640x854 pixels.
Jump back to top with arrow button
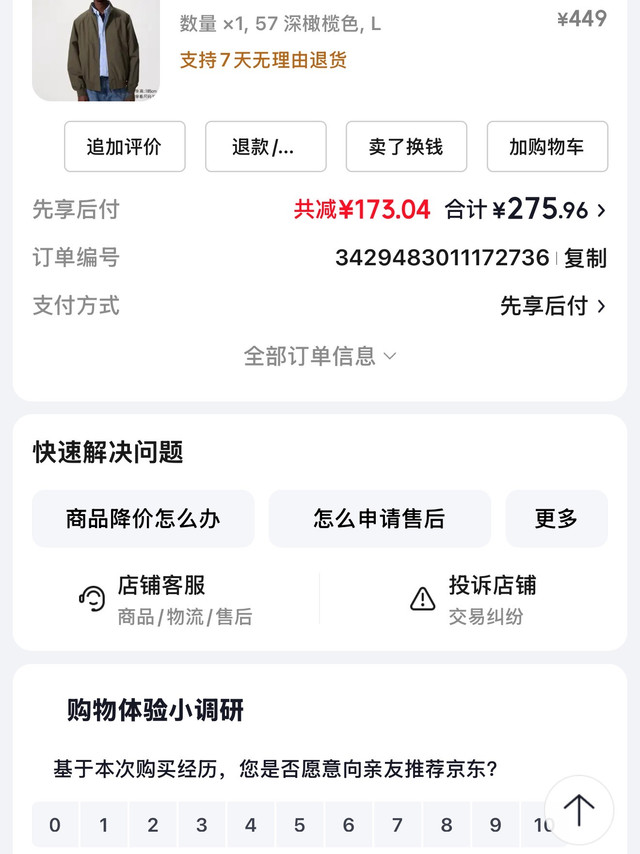pyautogui.click(x=579, y=810)
